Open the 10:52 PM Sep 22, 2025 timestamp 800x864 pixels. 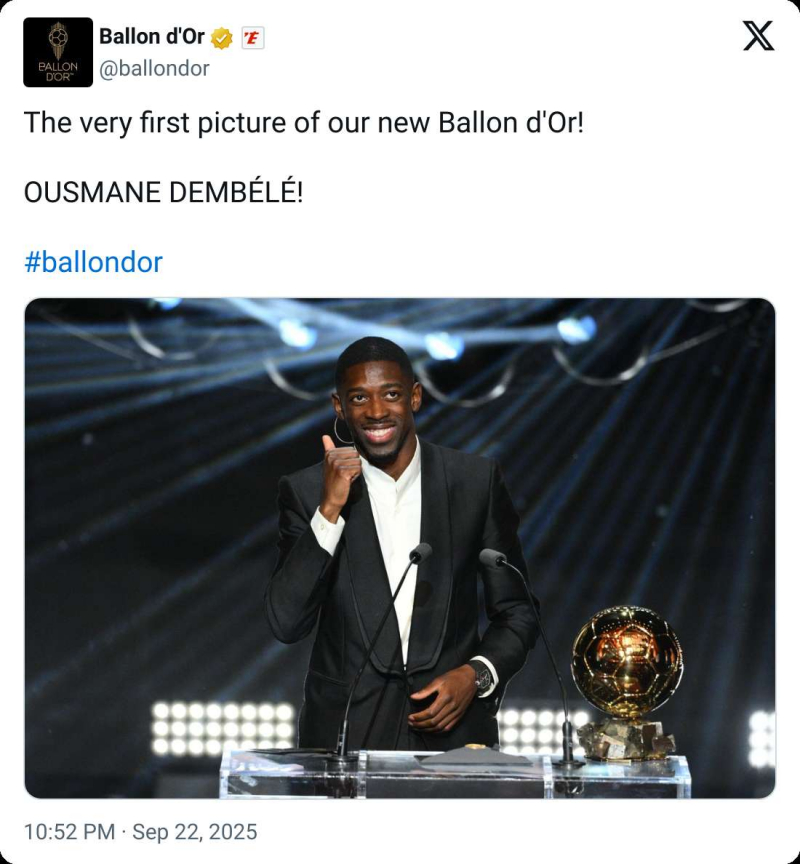tap(140, 831)
